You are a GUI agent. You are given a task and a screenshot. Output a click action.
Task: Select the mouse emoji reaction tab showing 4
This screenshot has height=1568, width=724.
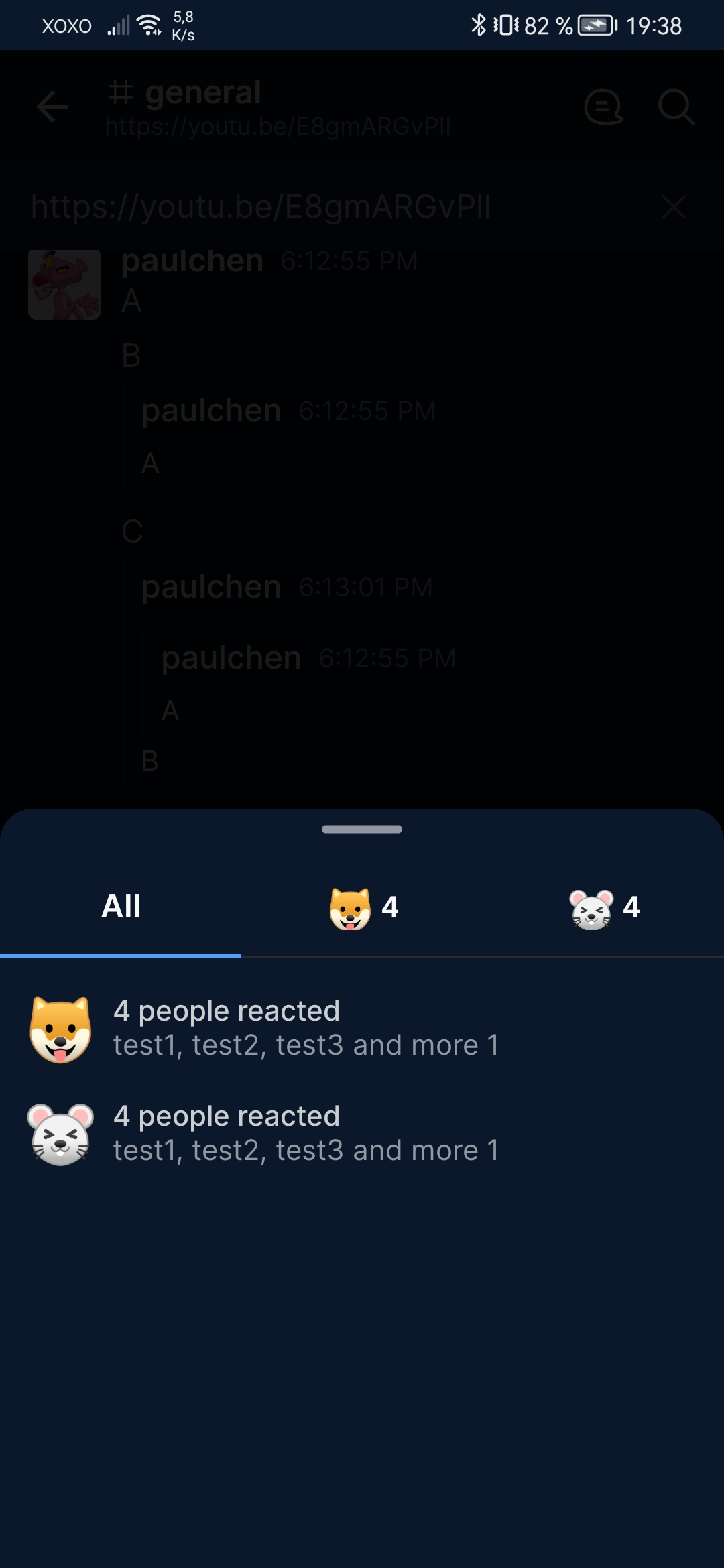click(602, 908)
